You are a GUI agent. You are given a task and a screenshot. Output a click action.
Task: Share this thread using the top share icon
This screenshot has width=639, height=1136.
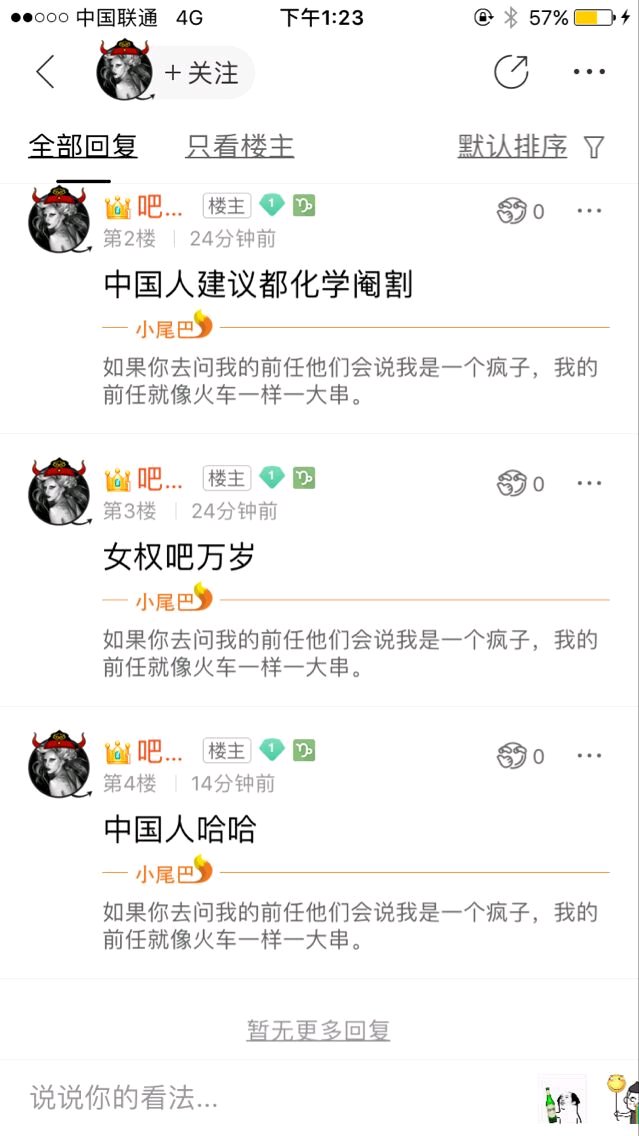(x=511, y=72)
